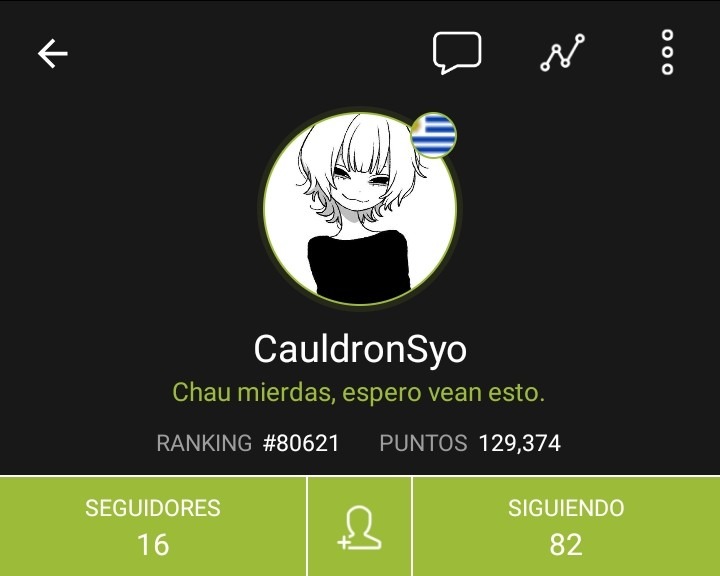Open CauldronSyo's profile picture
The height and width of the screenshot is (576, 720).
click(360, 208)
